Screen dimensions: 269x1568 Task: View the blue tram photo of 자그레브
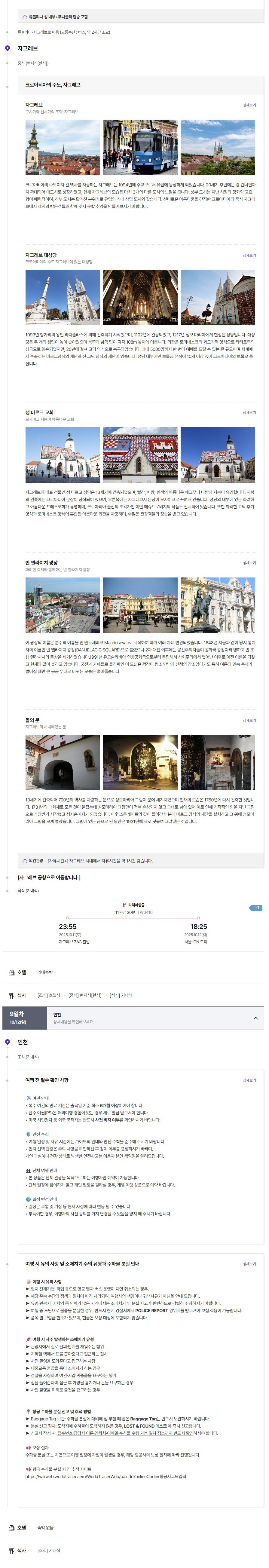pos(140,147)
